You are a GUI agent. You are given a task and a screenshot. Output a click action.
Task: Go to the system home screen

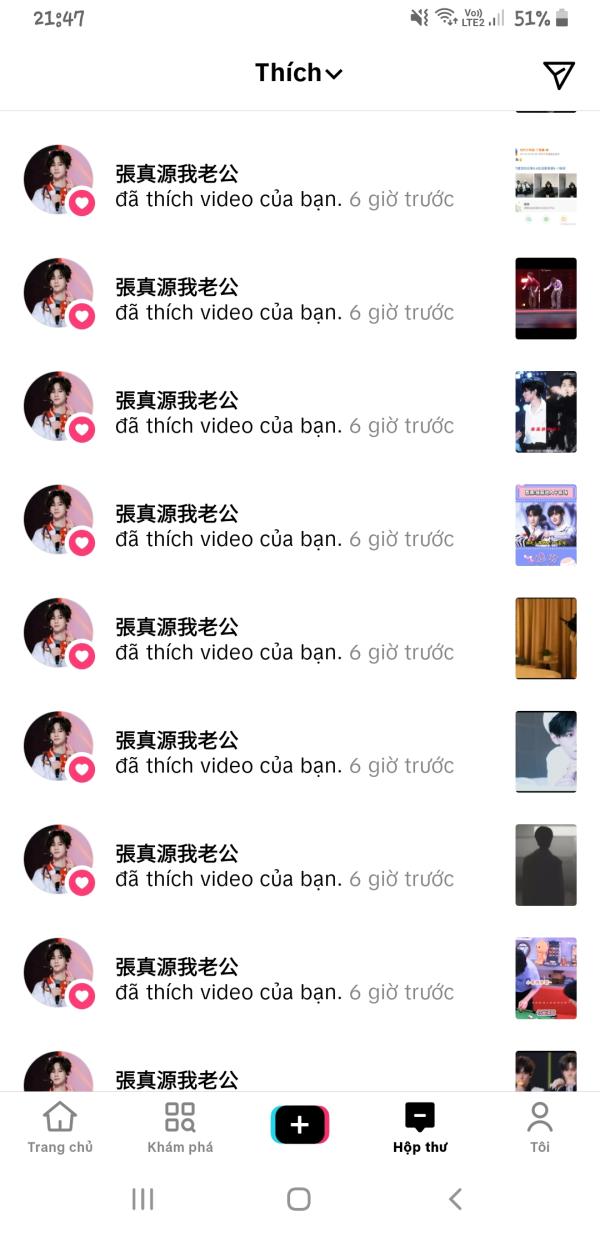(x=298, y=1198)
